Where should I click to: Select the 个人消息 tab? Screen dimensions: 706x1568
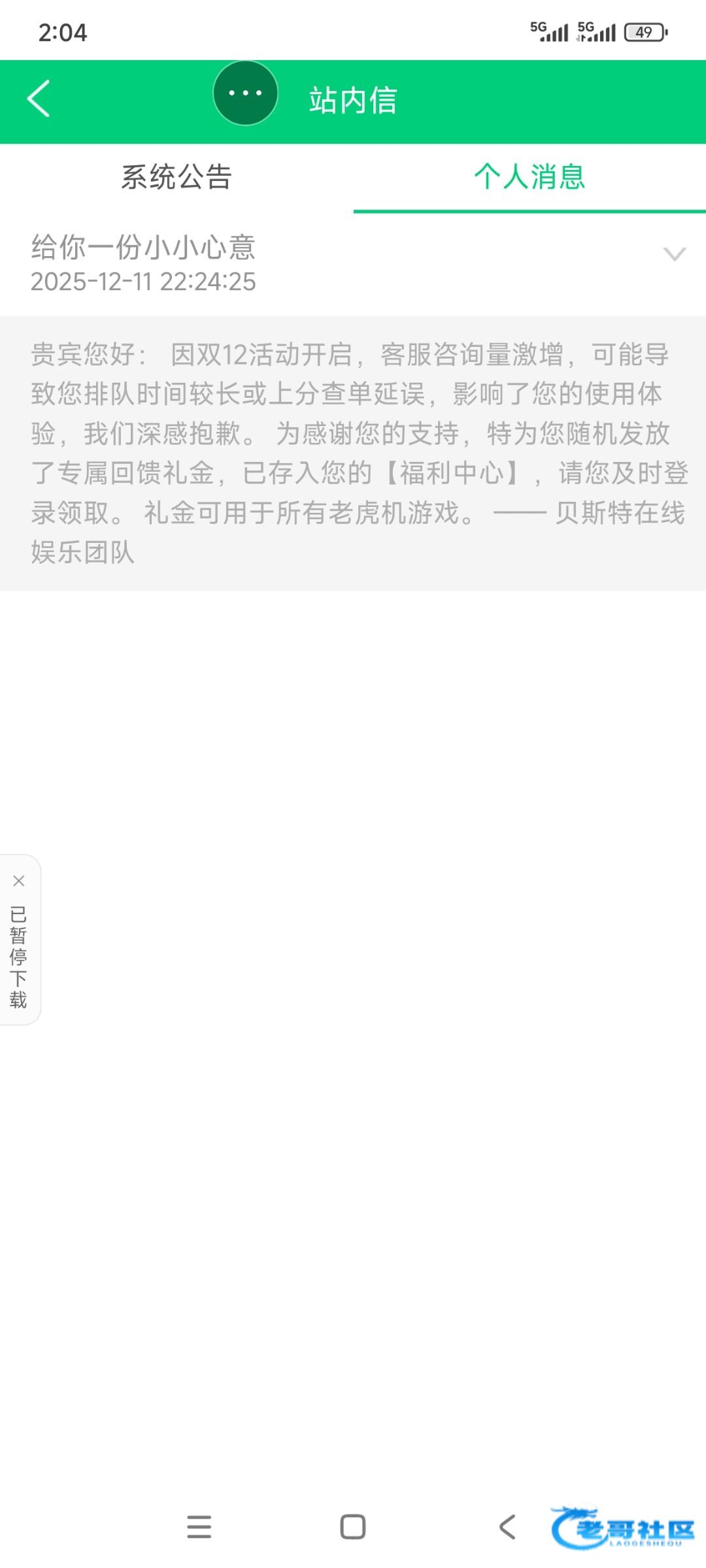[x=529, y=177]
